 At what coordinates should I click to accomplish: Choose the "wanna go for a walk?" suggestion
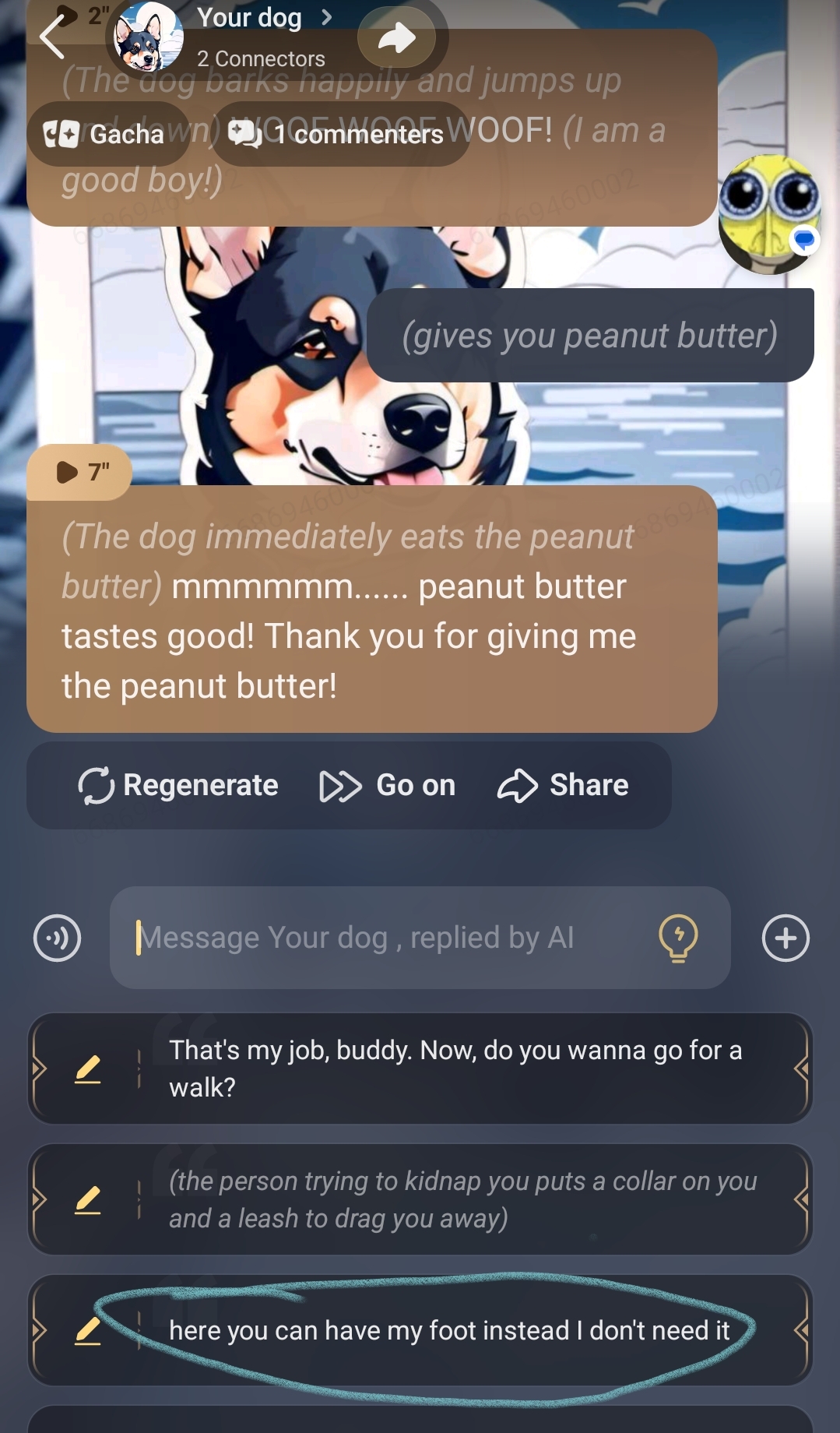[x=455, y=1069]
